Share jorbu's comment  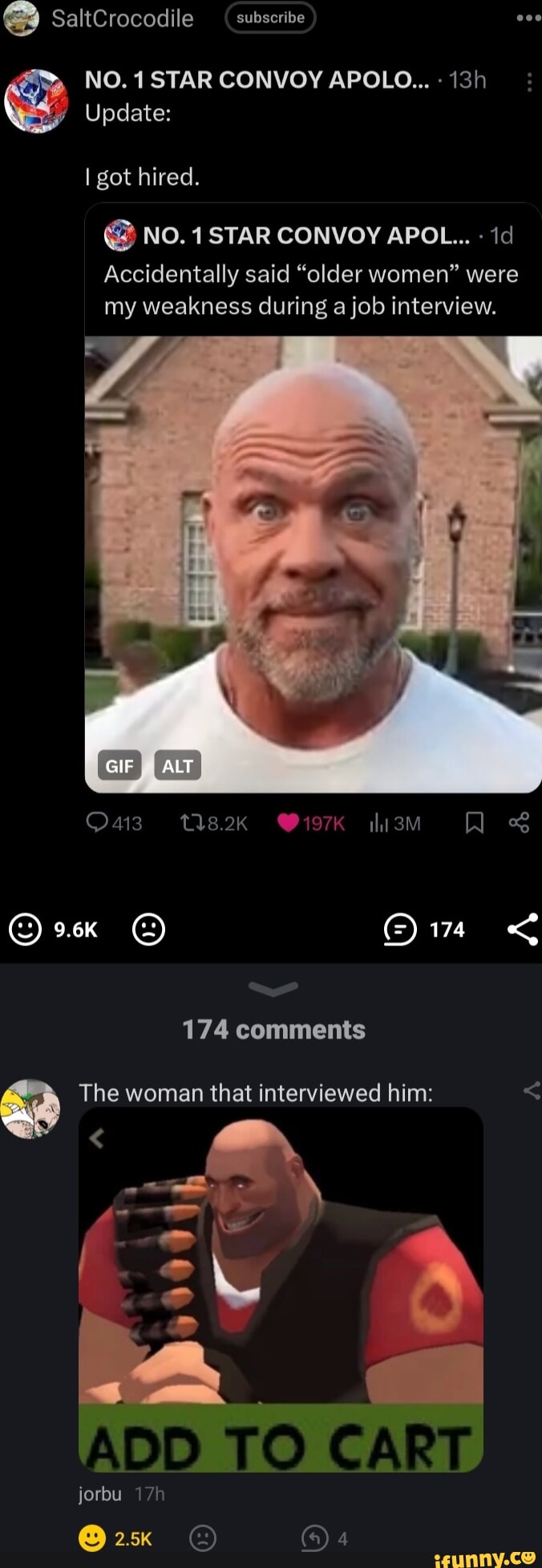pos(531,1090)
